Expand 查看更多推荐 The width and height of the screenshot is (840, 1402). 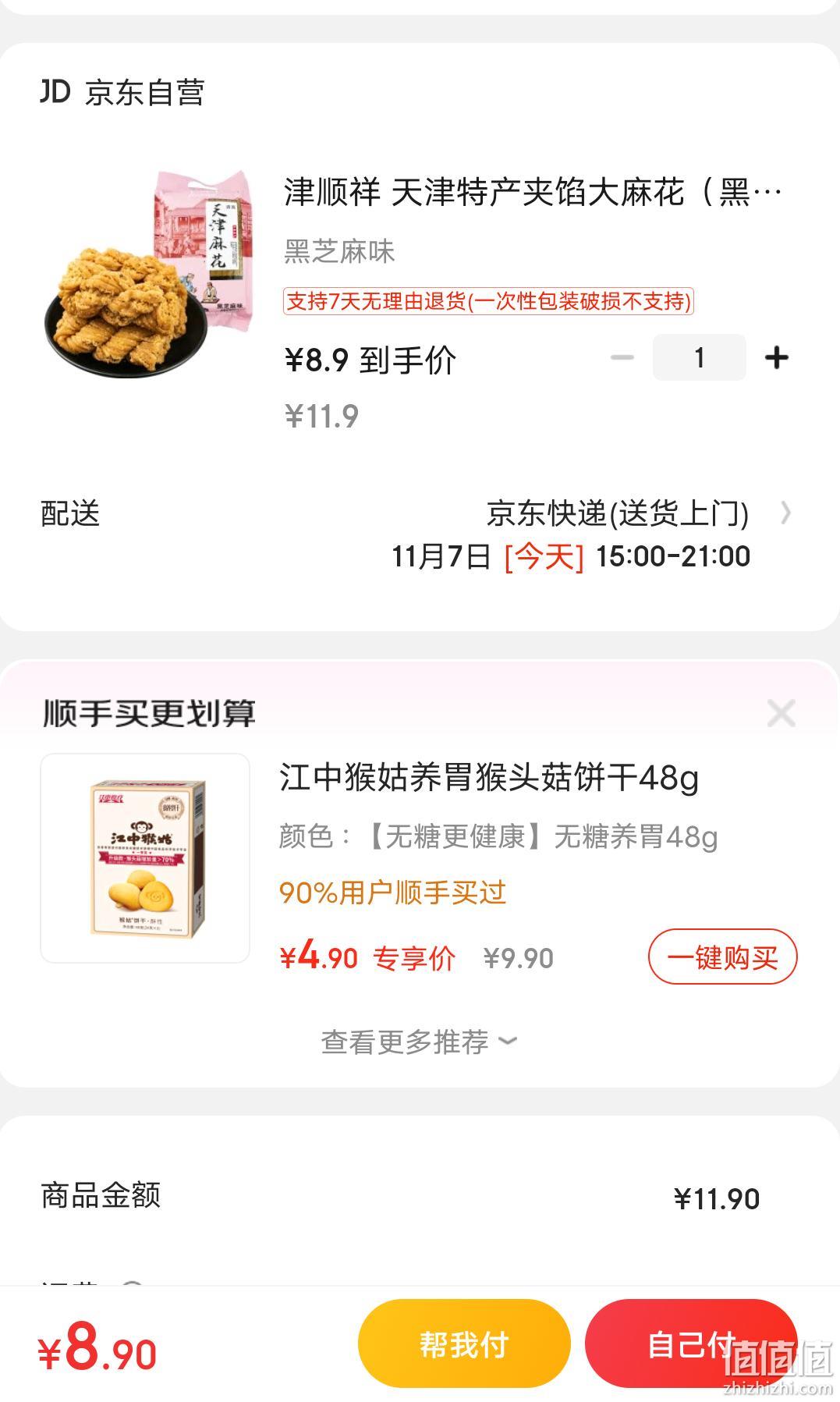pyautogui.click(x=420, y=1042)
